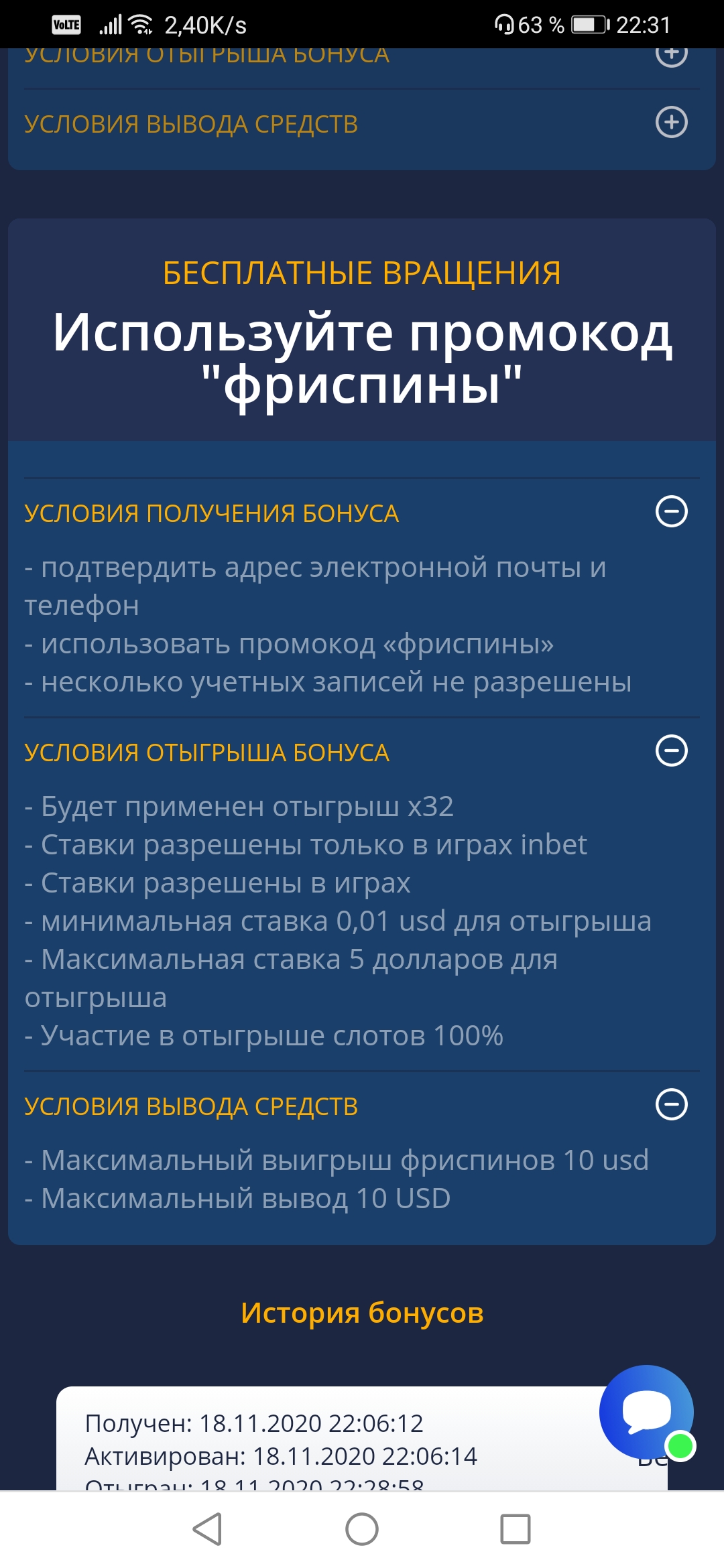The height and width of the screenshot is (1568, 724).
Task: Collapse Условия отыгрыша бонуса under free spins
Action: tap(671, 750)
